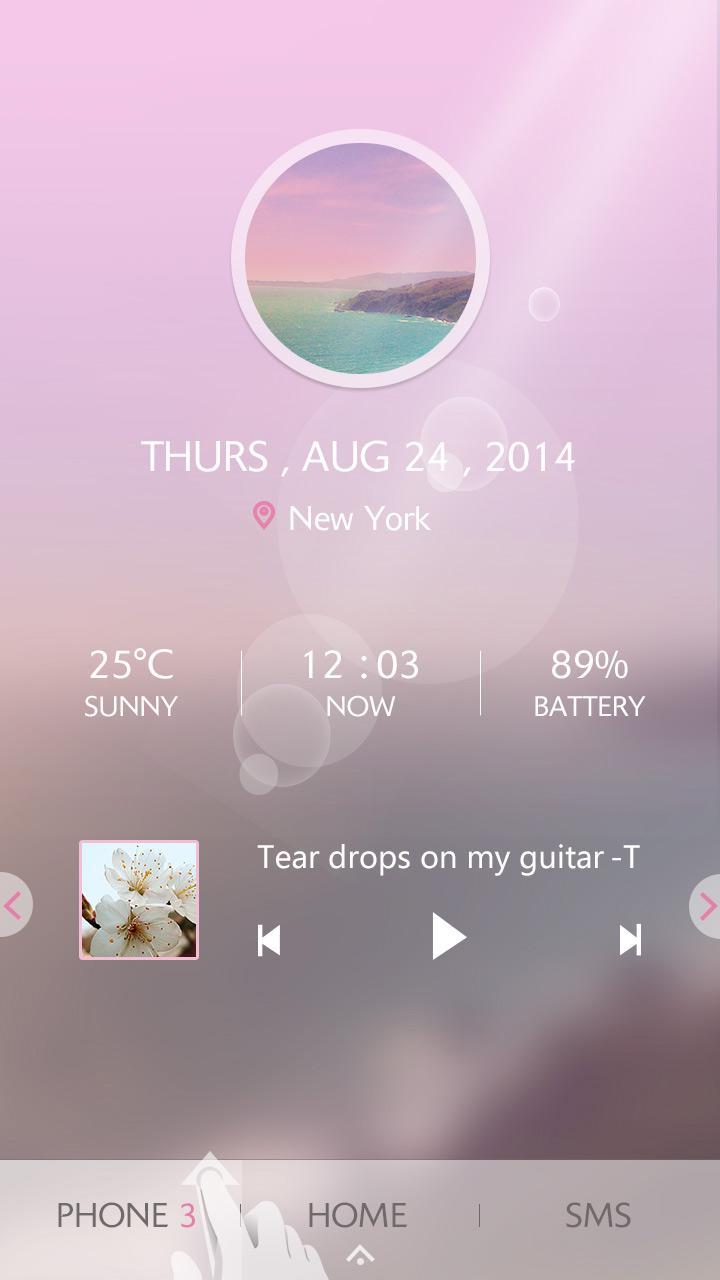Viewport: 720px width, 1280px height.
Task: Tap the upward chevron at screen bottom
Action: 358,1252
